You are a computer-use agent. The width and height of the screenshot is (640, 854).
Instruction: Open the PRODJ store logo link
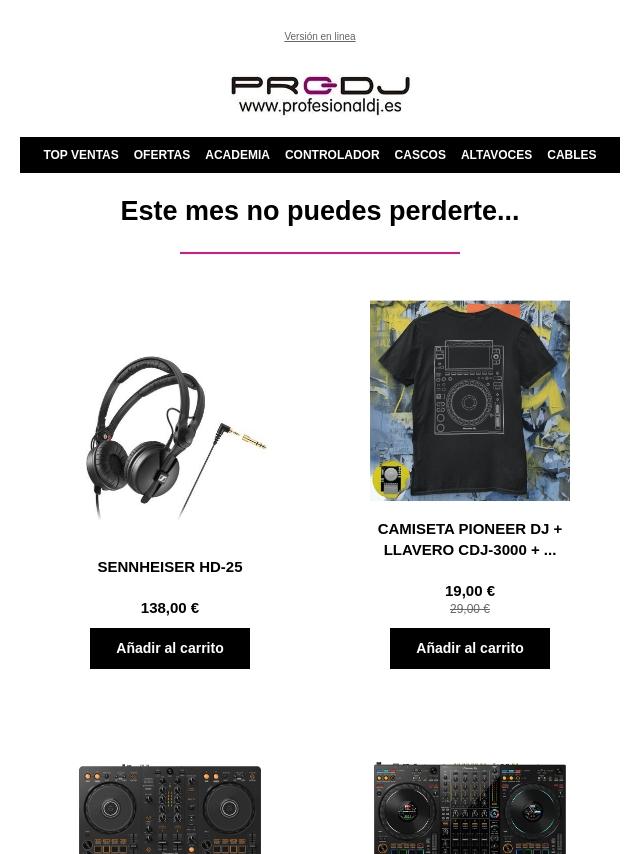coord(320,95)
